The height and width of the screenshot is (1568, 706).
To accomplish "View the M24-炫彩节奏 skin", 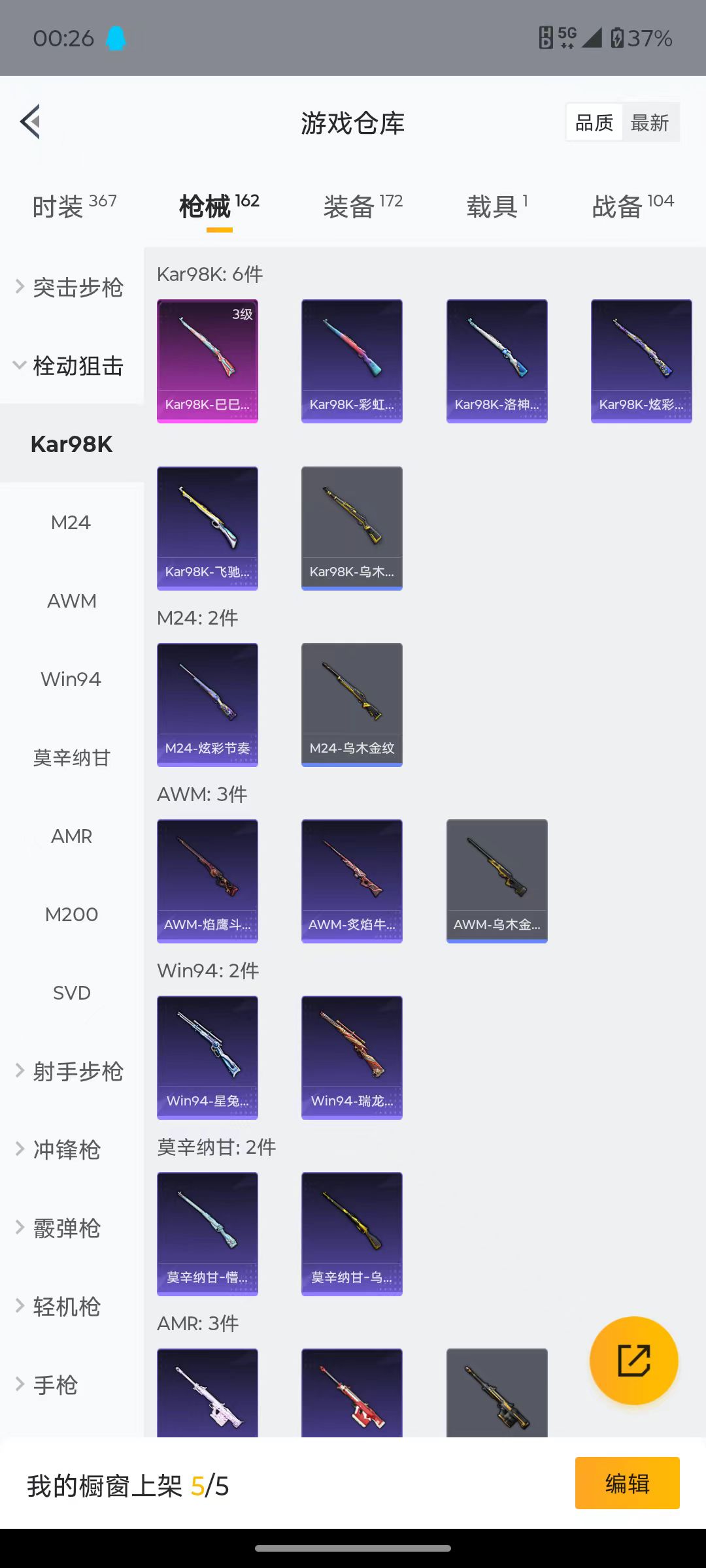I will 207,704.
